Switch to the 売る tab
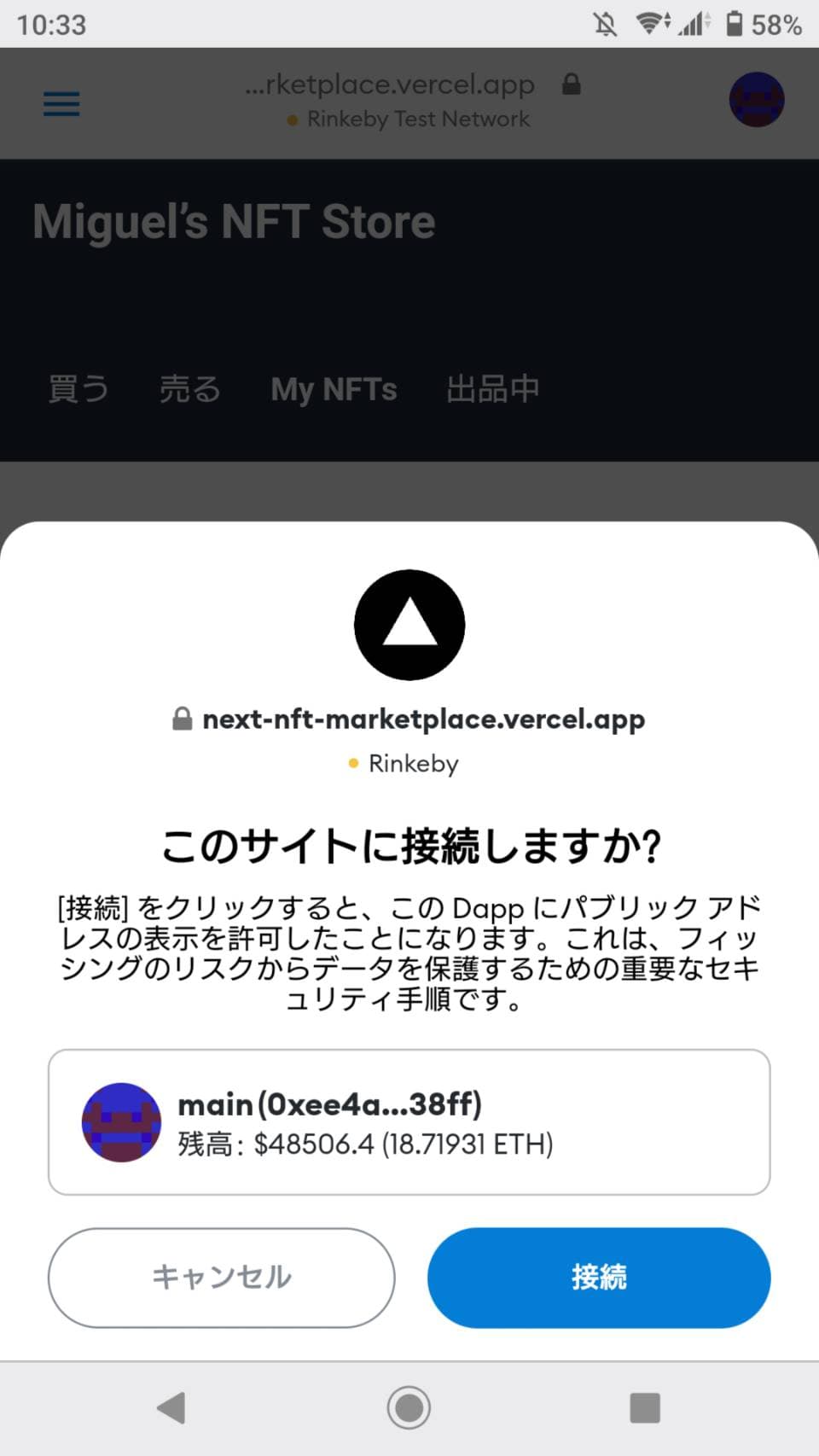Screen dimensions: 819x1456 click(190, 388)
